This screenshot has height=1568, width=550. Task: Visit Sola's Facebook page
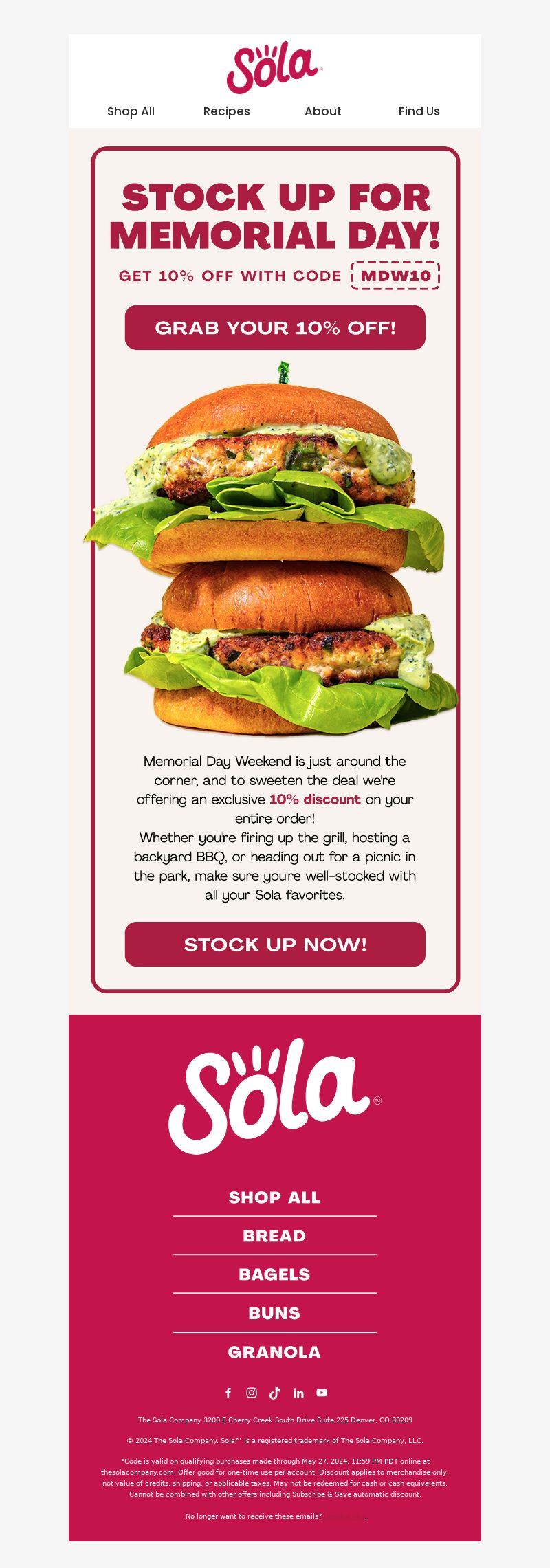[x=228, y=1393]
